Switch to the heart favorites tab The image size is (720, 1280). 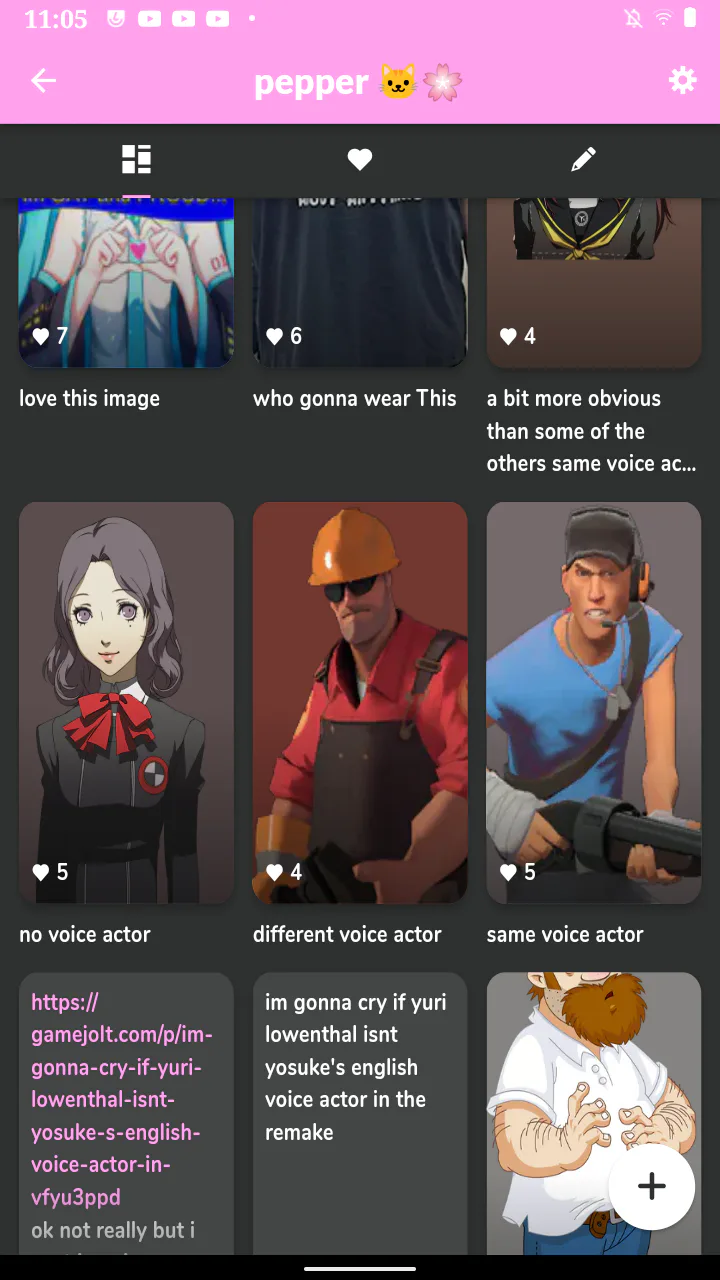(x=360, y=159)
